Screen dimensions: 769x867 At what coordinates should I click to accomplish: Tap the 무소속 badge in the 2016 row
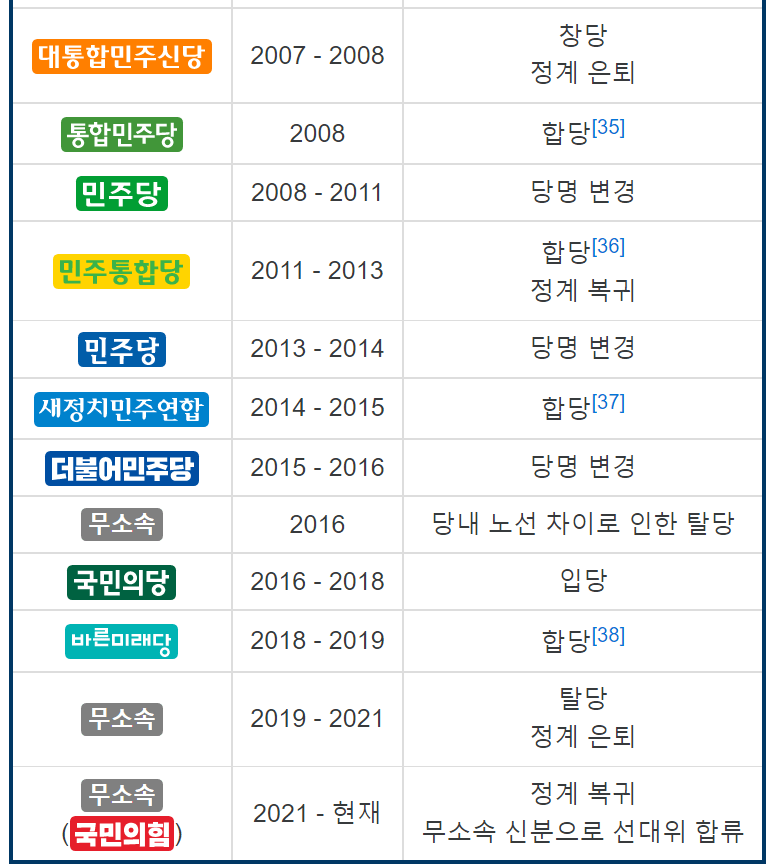click(122, 524)
